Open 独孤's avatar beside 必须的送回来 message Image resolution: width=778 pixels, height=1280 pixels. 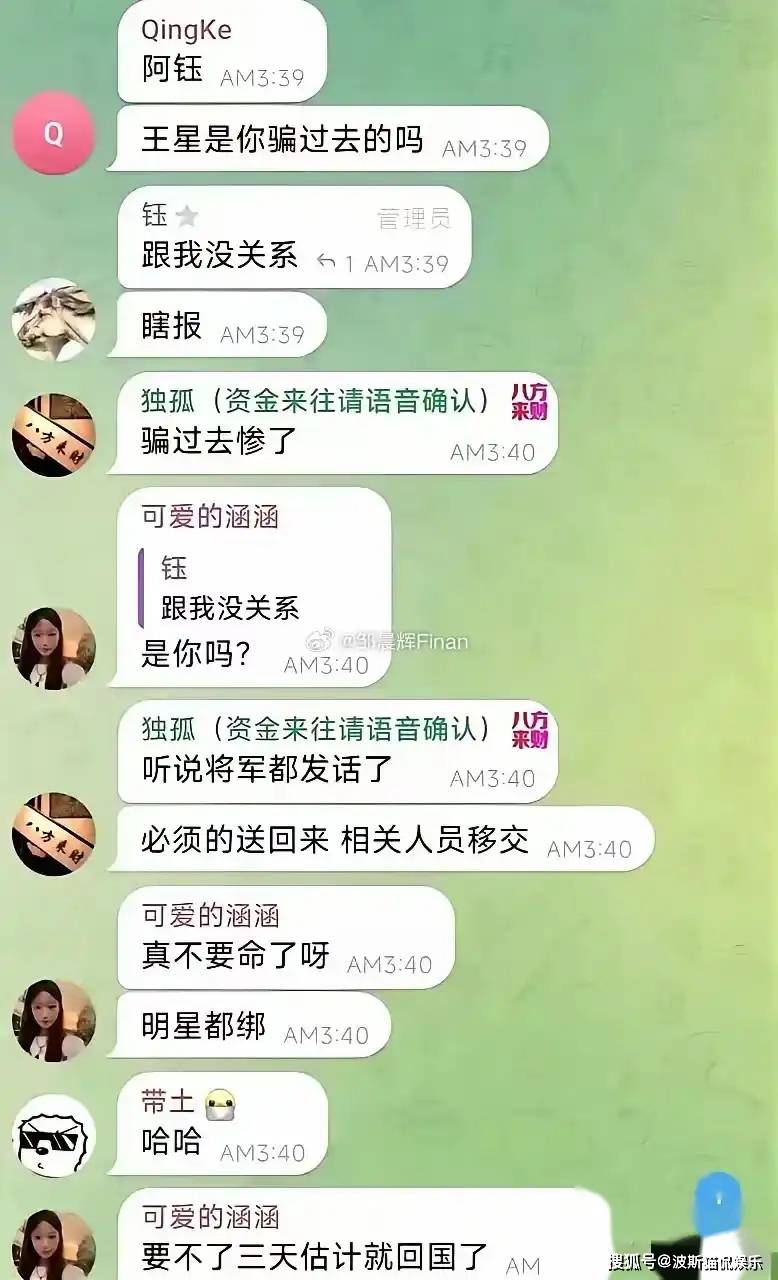pos(53,834)
